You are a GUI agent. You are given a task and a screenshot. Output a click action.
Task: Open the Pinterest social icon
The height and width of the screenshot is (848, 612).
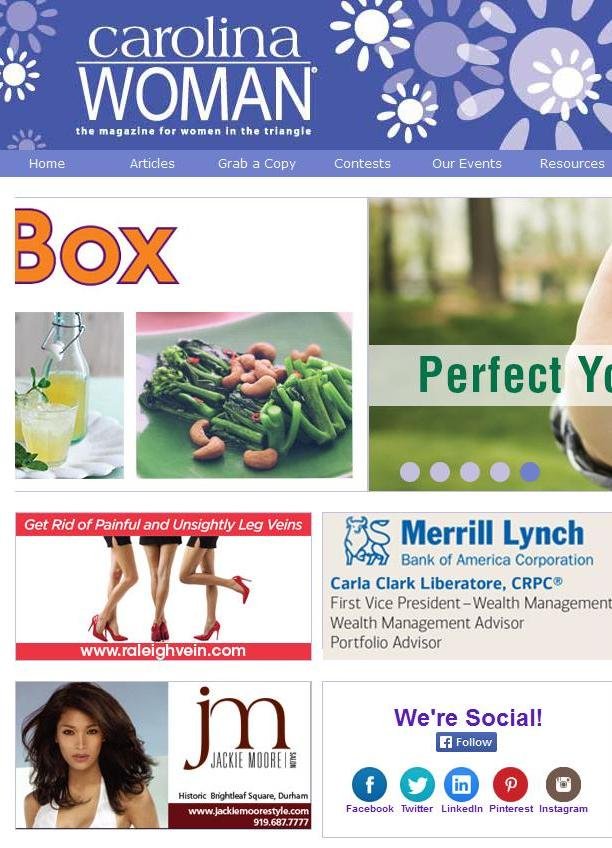coord(510,785)
